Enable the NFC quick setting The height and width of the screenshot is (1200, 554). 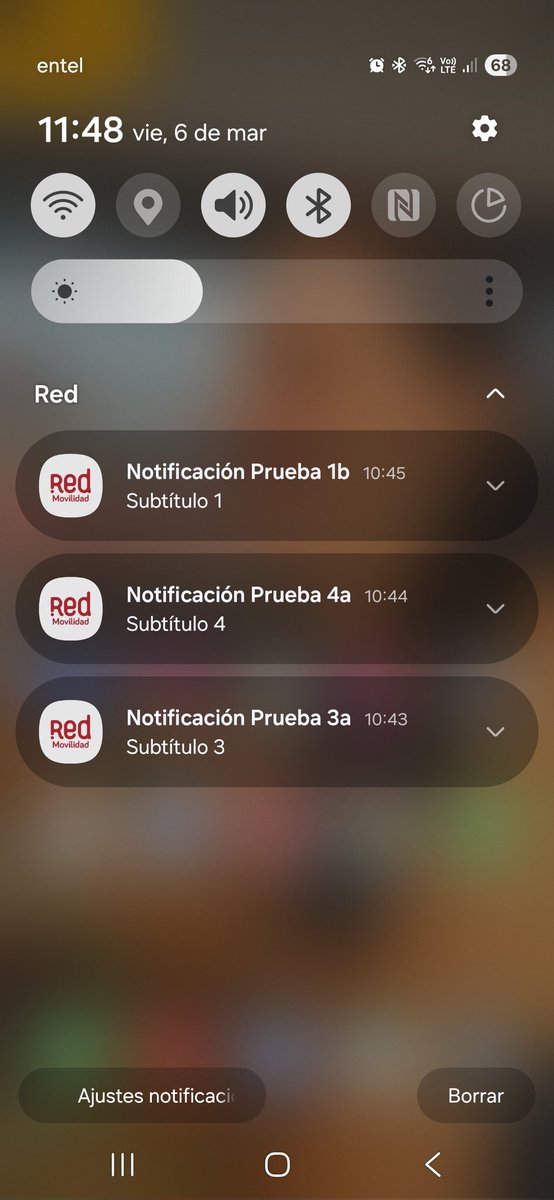click(404, 206)
